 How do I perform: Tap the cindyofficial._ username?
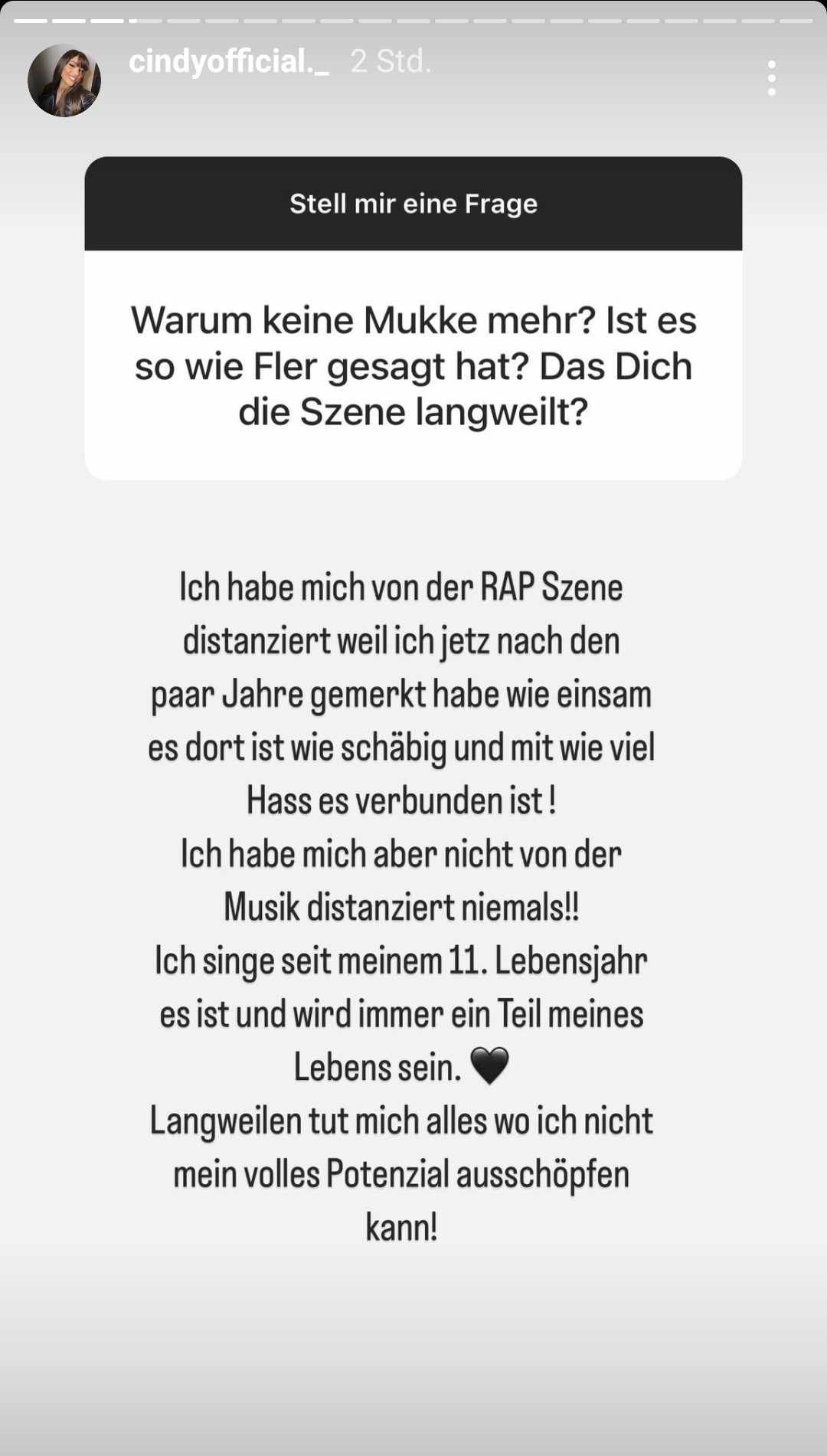pos(228,61)
